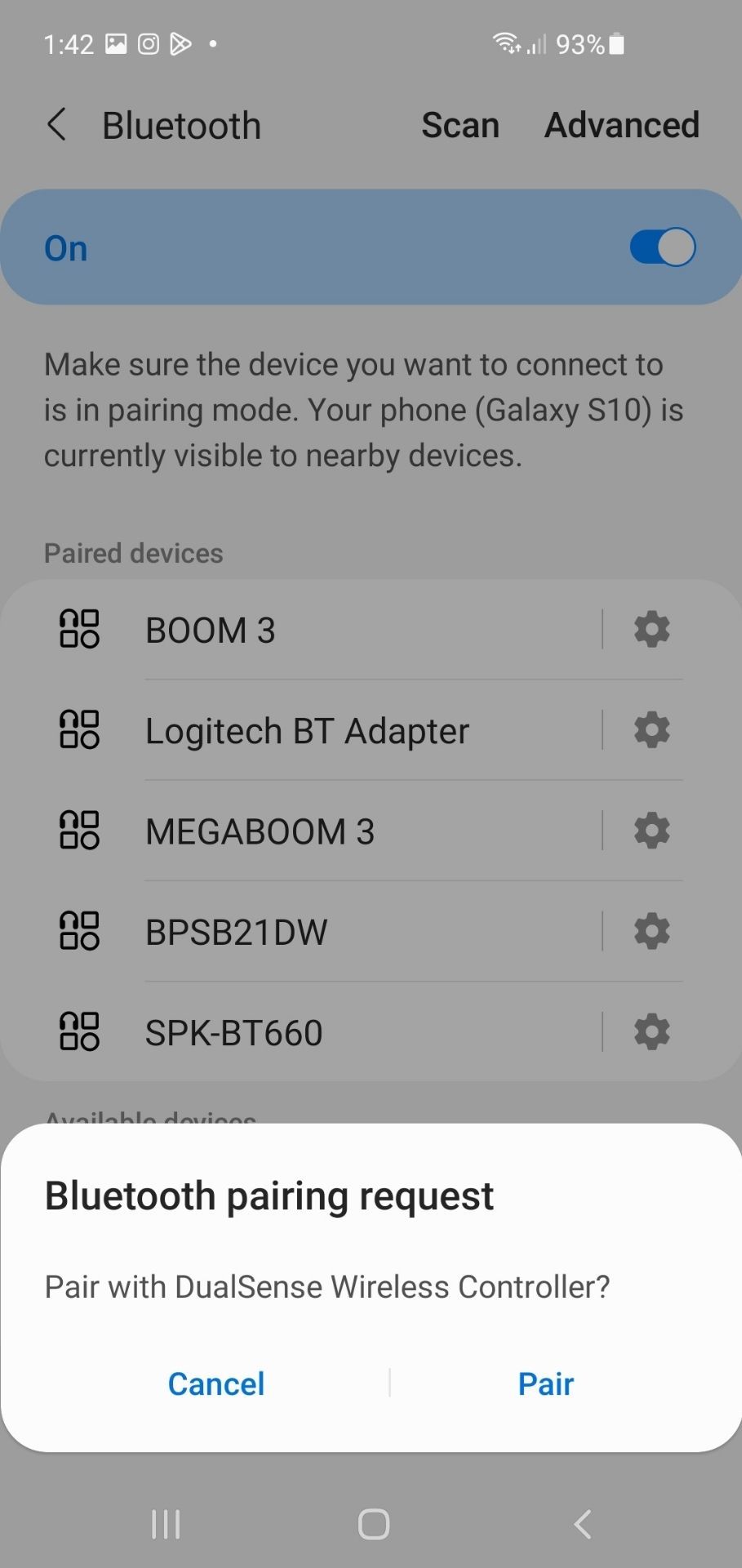
Task: Tap the Wi-Fi status bar icon
Action: [506, 42]
